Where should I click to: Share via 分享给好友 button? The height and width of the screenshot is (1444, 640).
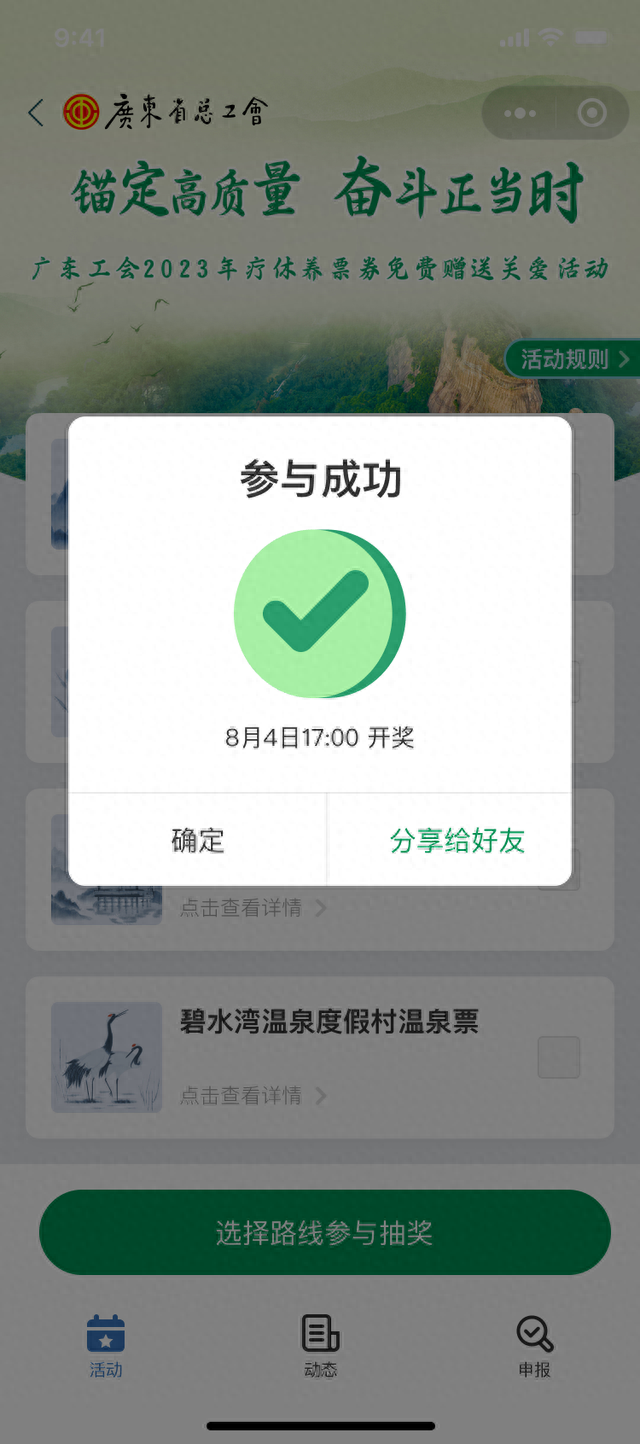click(457, 840)
